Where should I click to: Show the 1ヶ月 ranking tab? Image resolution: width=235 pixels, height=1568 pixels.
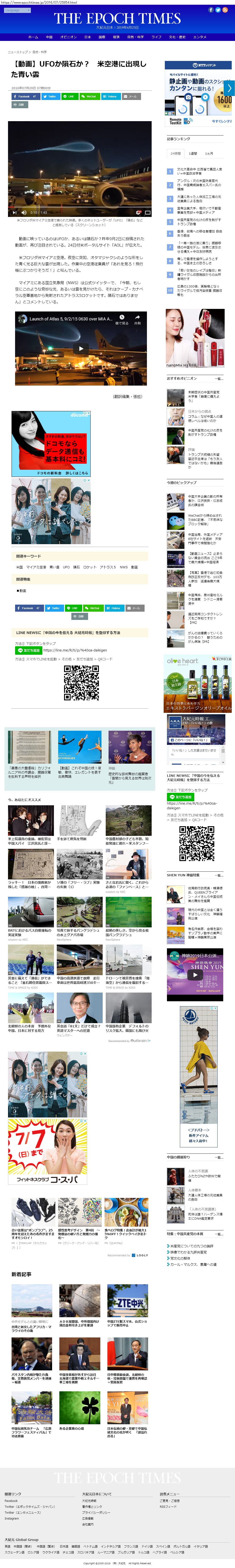(209, 153)
